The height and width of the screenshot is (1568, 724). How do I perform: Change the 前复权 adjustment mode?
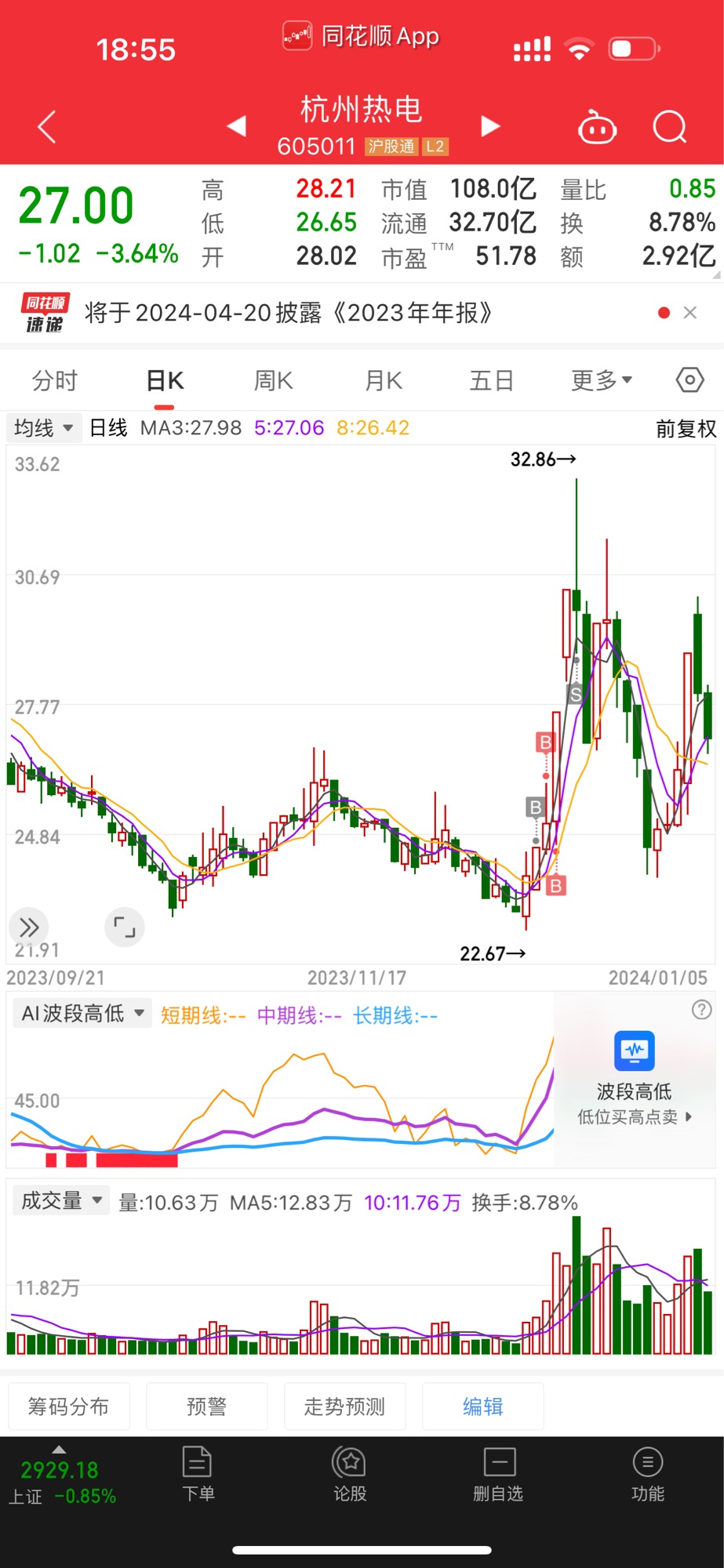[x=686, y=429]
